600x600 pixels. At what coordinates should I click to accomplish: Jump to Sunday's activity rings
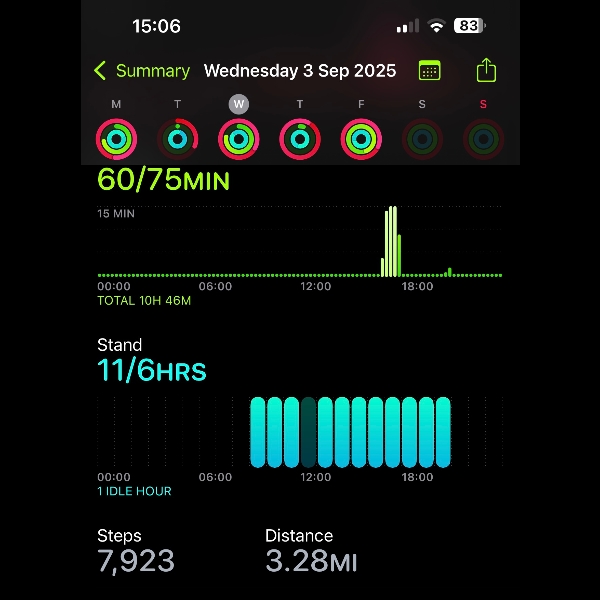coord(483,138)
